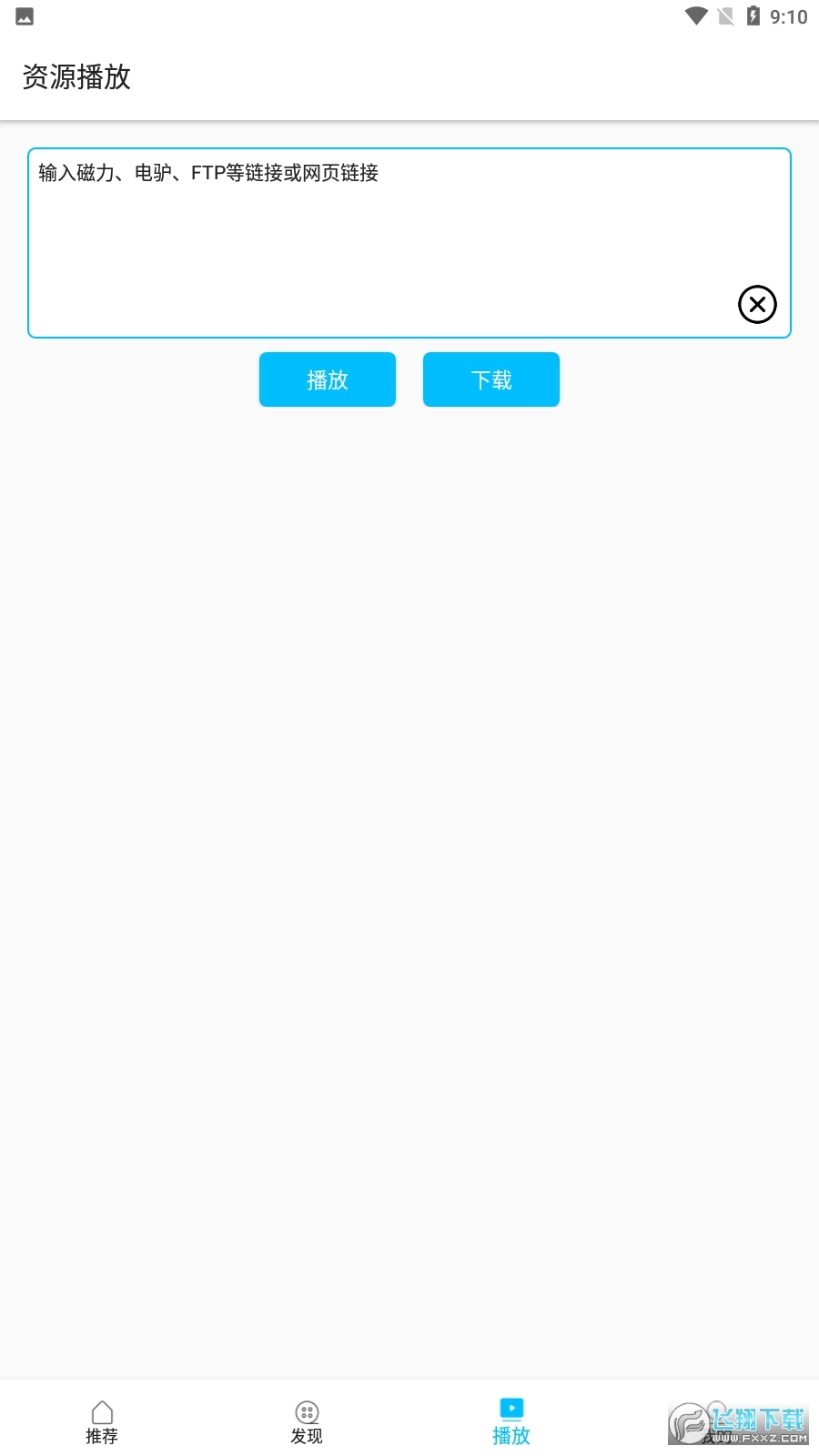819x1456 pixels.
Task: Stay on the 播放 tab
Action: point(511,1421)
